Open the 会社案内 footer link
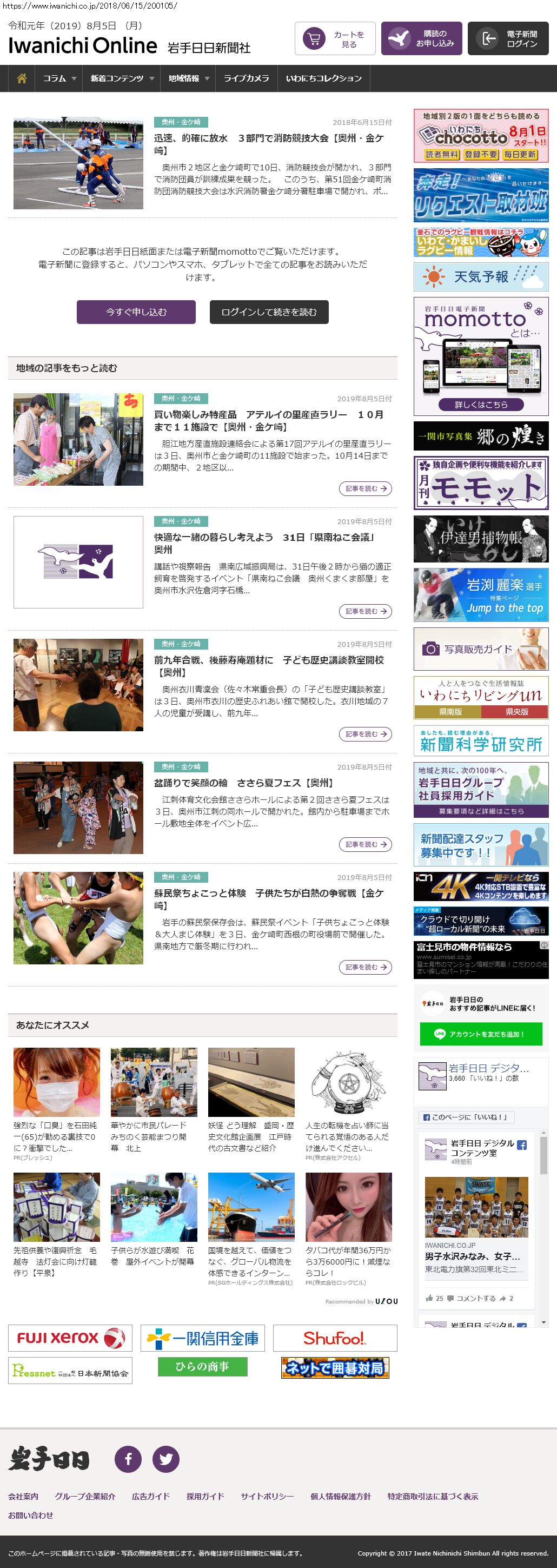The height and width of the screenshot is (1568, 557). coord(23,1496)
